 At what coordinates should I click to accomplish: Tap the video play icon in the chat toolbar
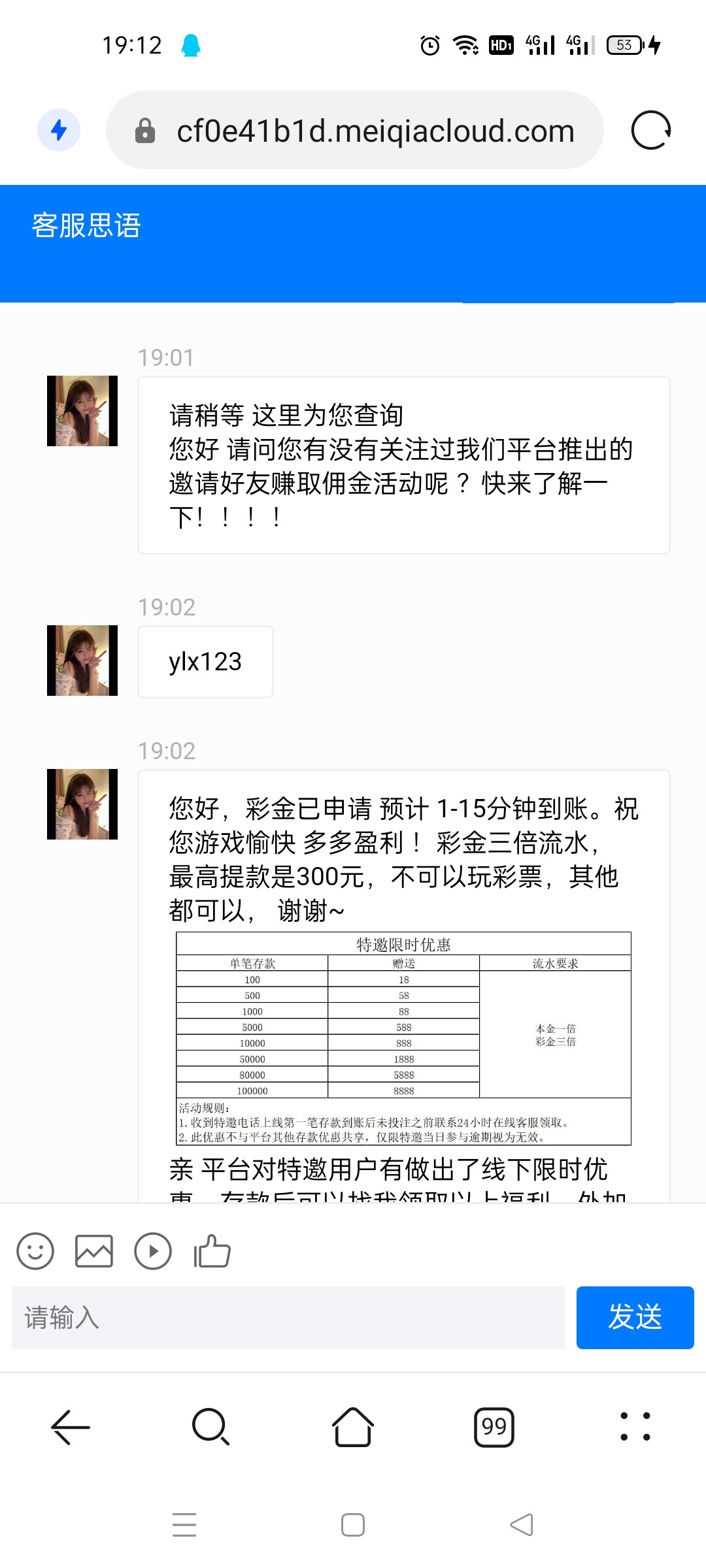pos(153,1251)
